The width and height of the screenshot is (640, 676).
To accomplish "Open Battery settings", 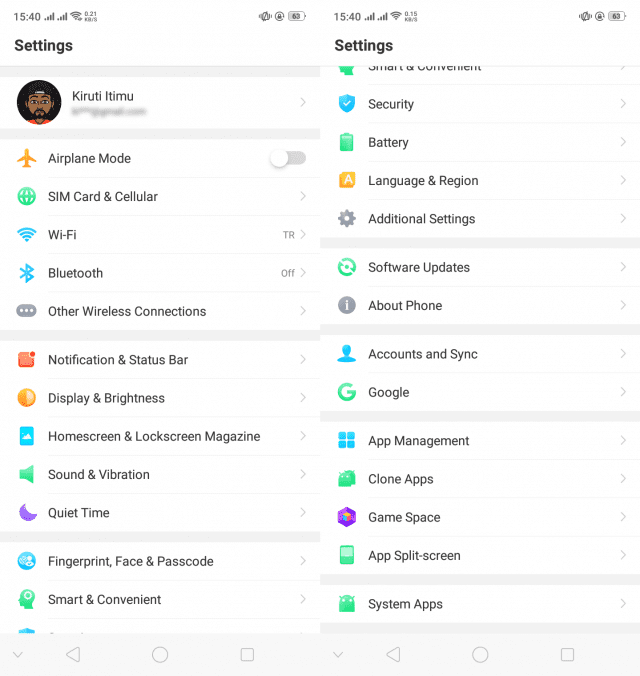I will (480, 143).
